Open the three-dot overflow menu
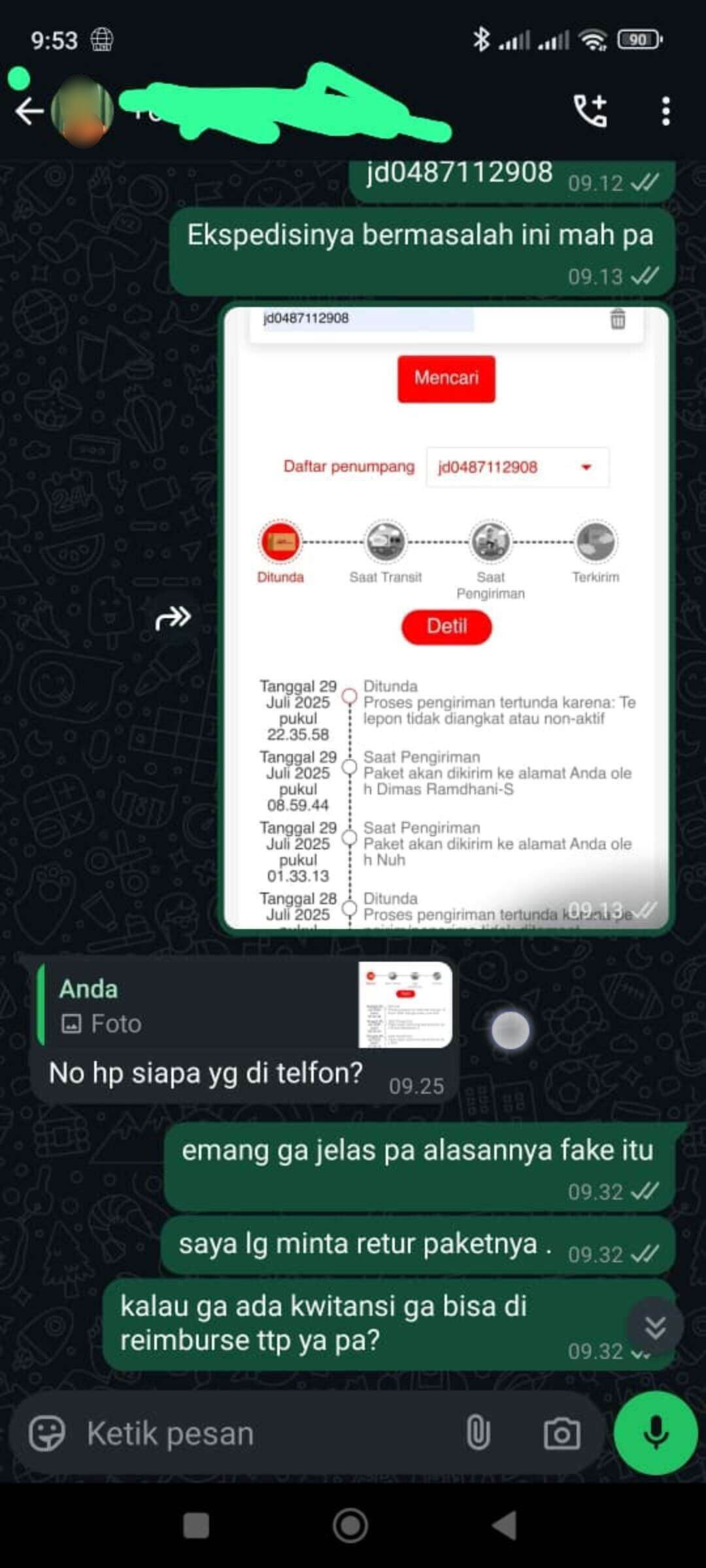This screenshot has height=1568, width=706. [665, 111]
